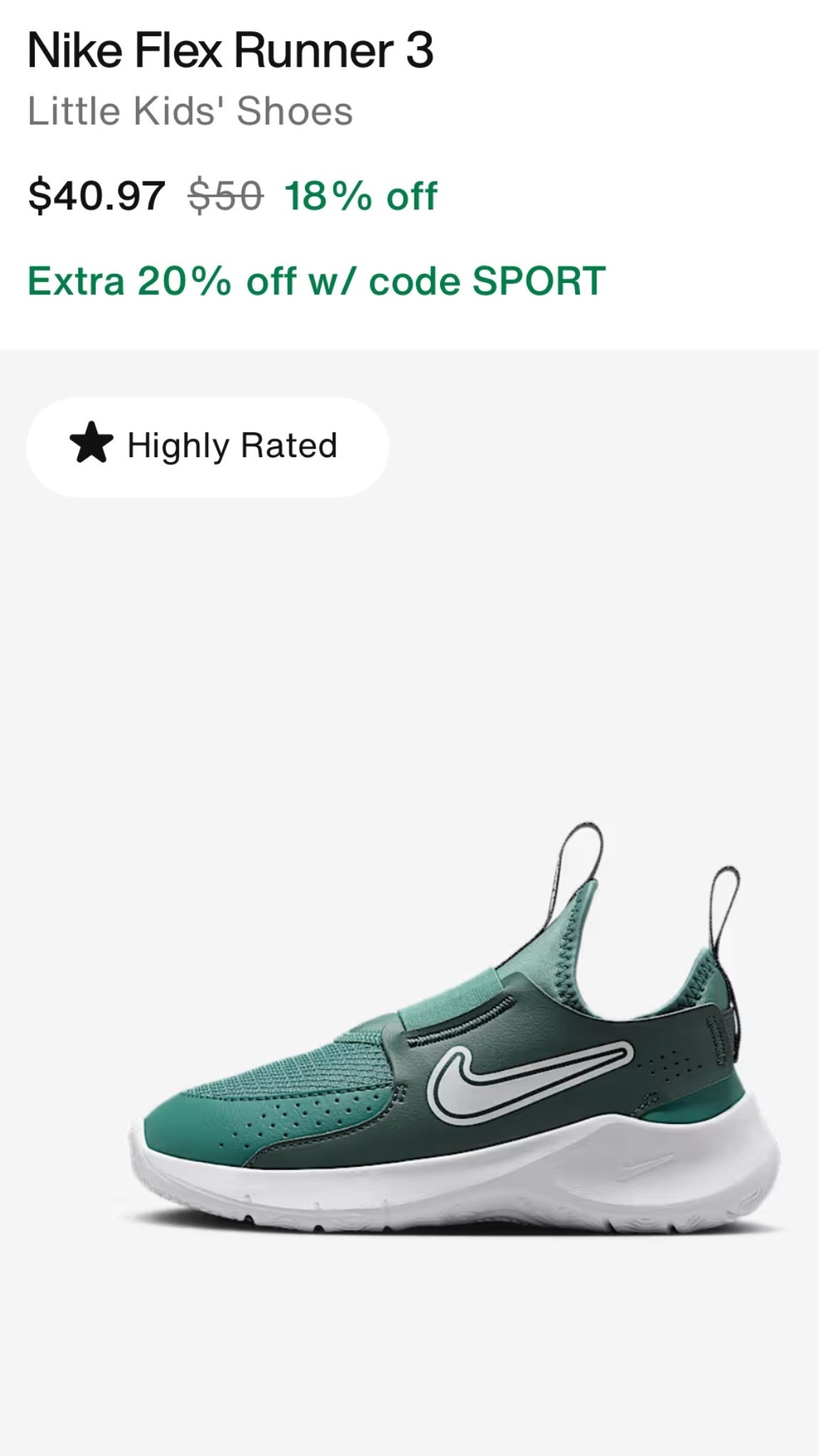Open the Highly Rated badge
Viewport: 819px width, 1456px height.
tap(208, 446)
